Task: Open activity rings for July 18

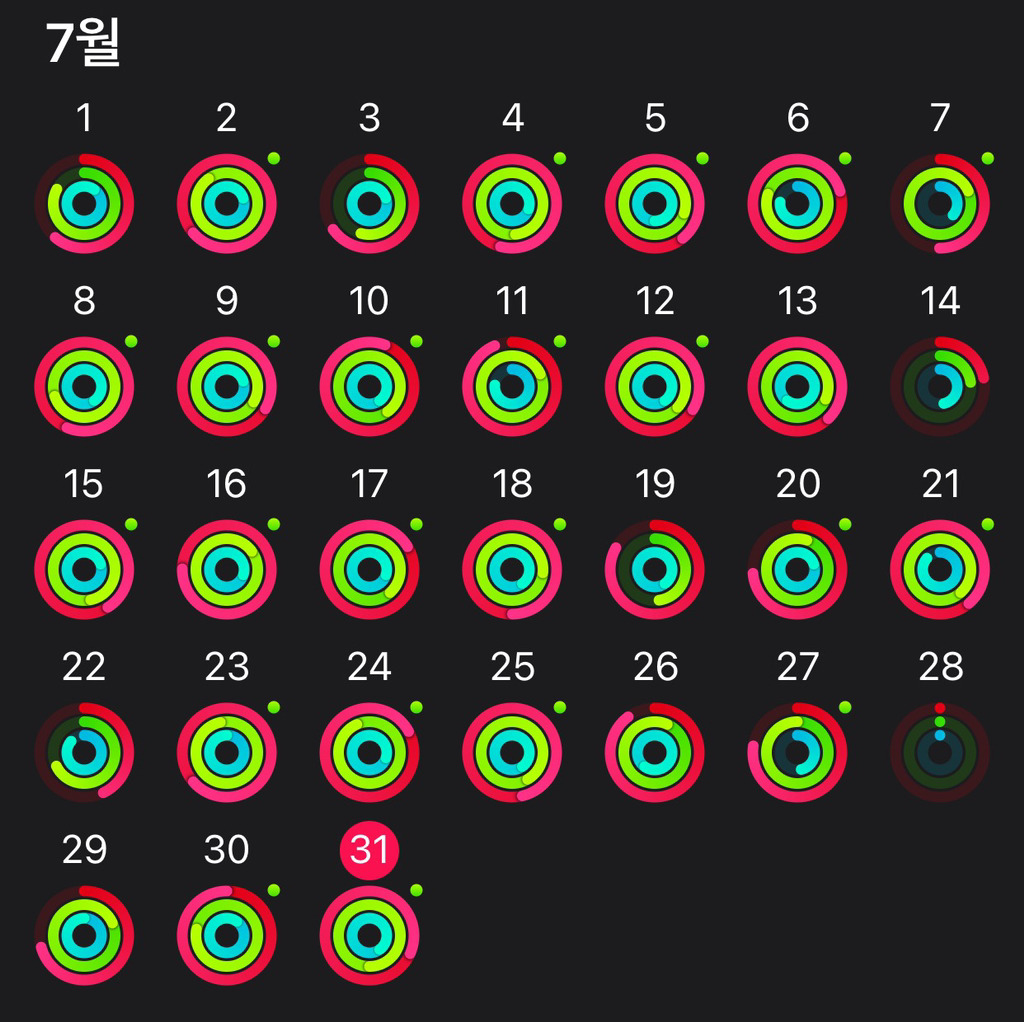Action: (x=512, y=570)
